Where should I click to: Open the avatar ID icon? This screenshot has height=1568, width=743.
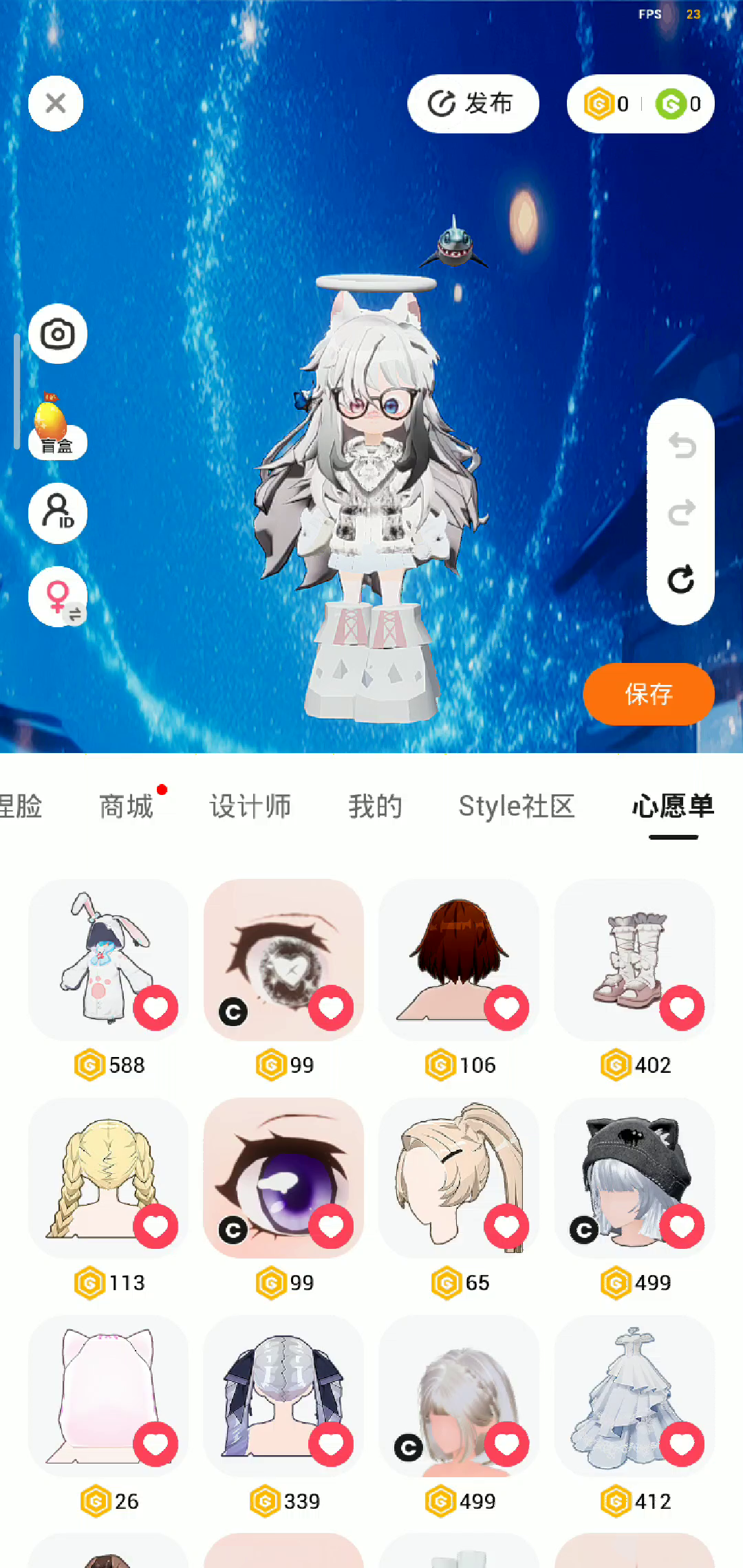(58, 513)
